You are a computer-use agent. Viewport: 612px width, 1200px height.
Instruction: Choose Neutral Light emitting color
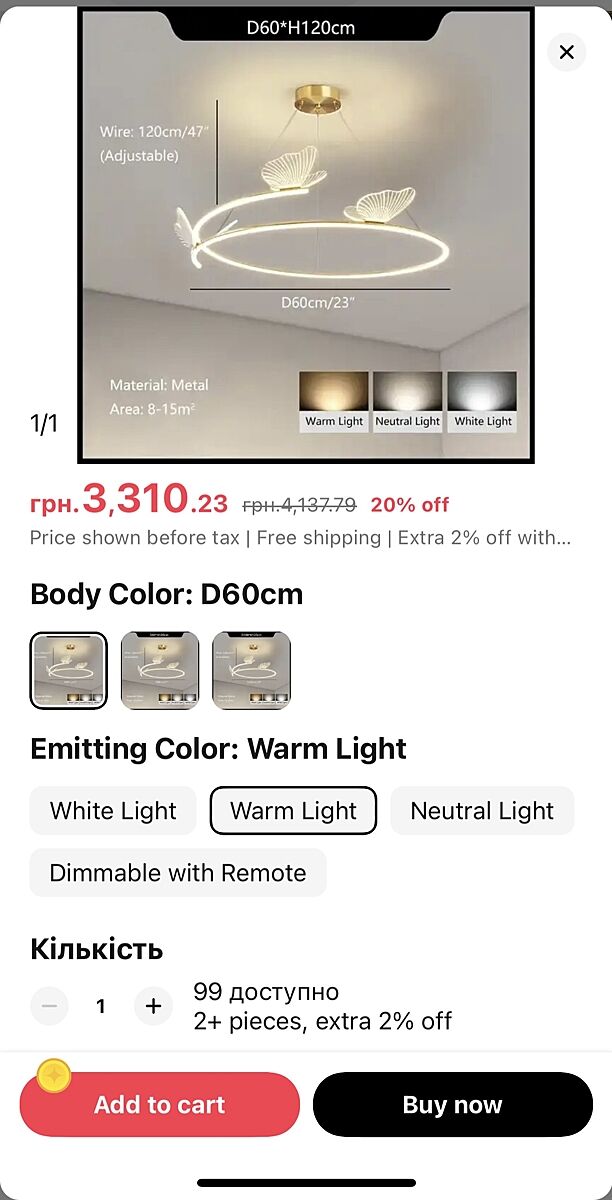click(x=482, y=811)
